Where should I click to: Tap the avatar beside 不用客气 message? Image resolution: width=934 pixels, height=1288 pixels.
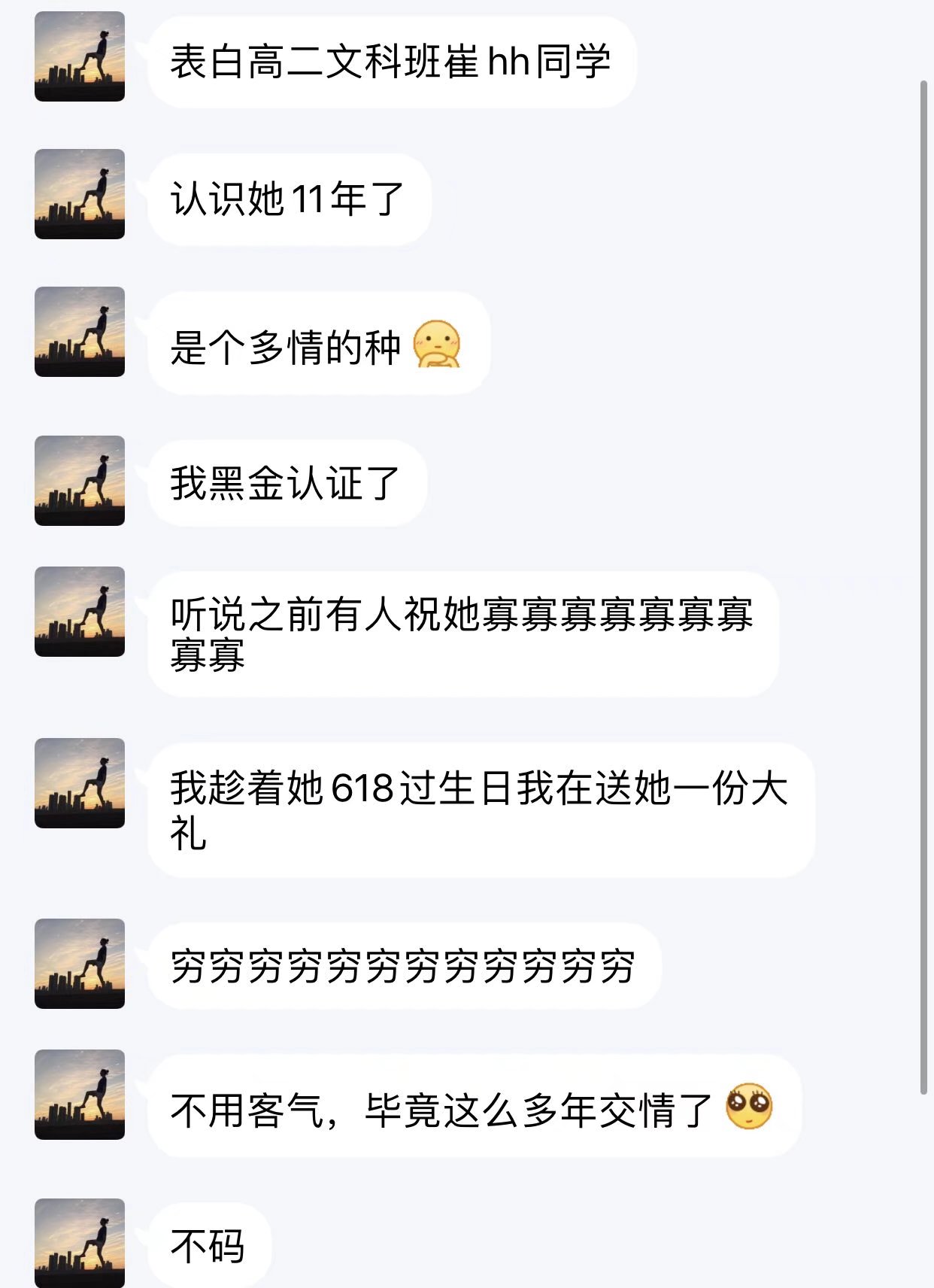click(80, 1095)
